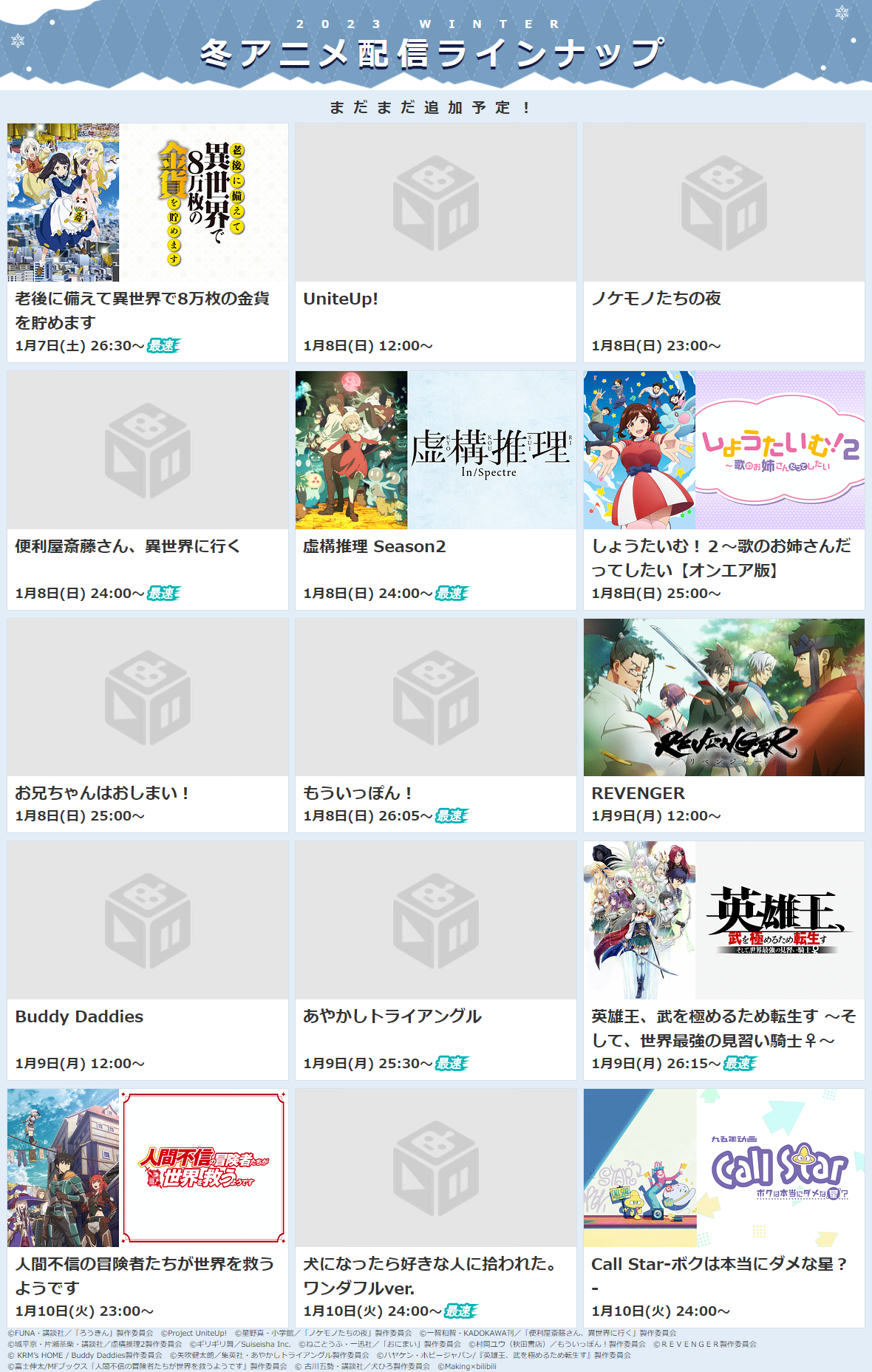Open the UniteUp! anime card
Screen dimensions: 872x1372
435,242
